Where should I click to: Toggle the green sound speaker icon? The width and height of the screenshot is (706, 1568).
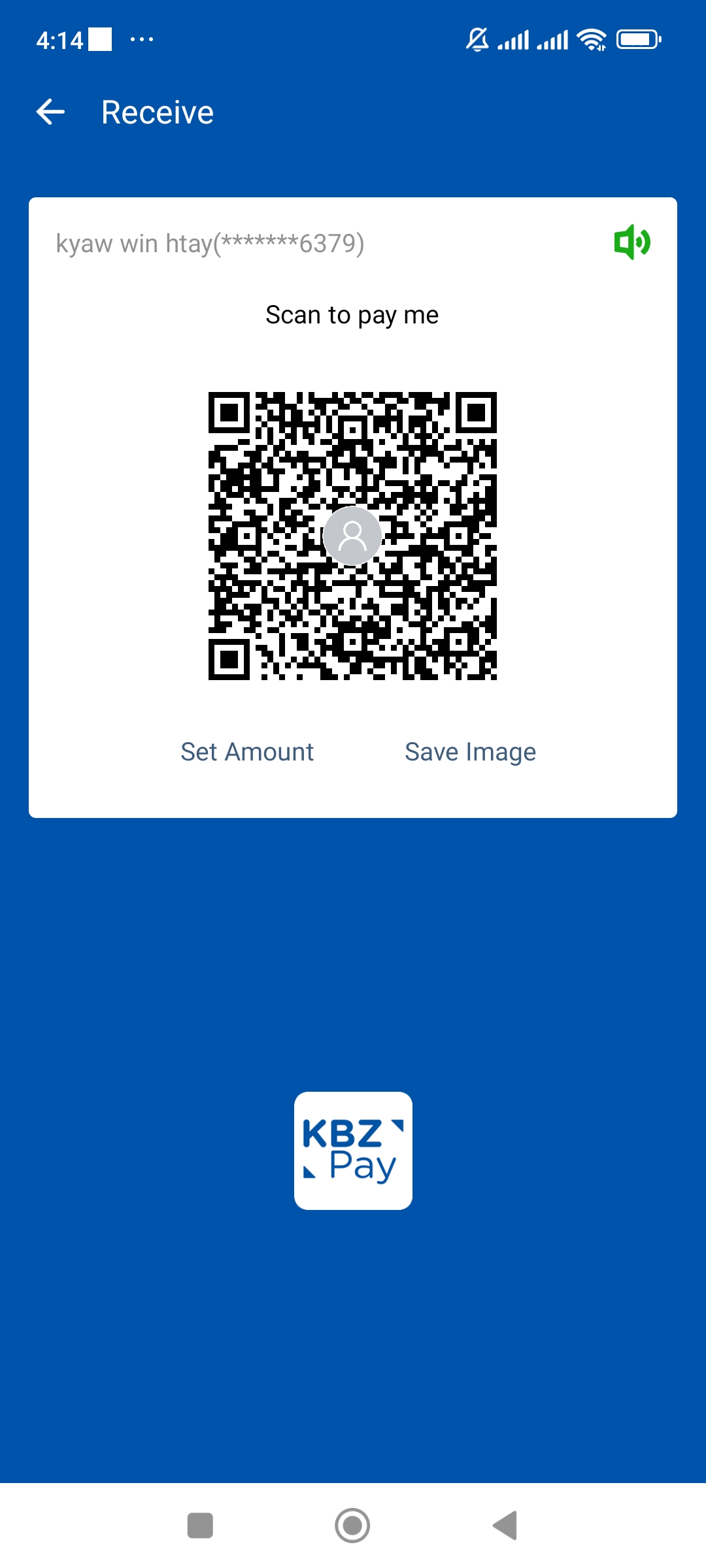point(631,242)
